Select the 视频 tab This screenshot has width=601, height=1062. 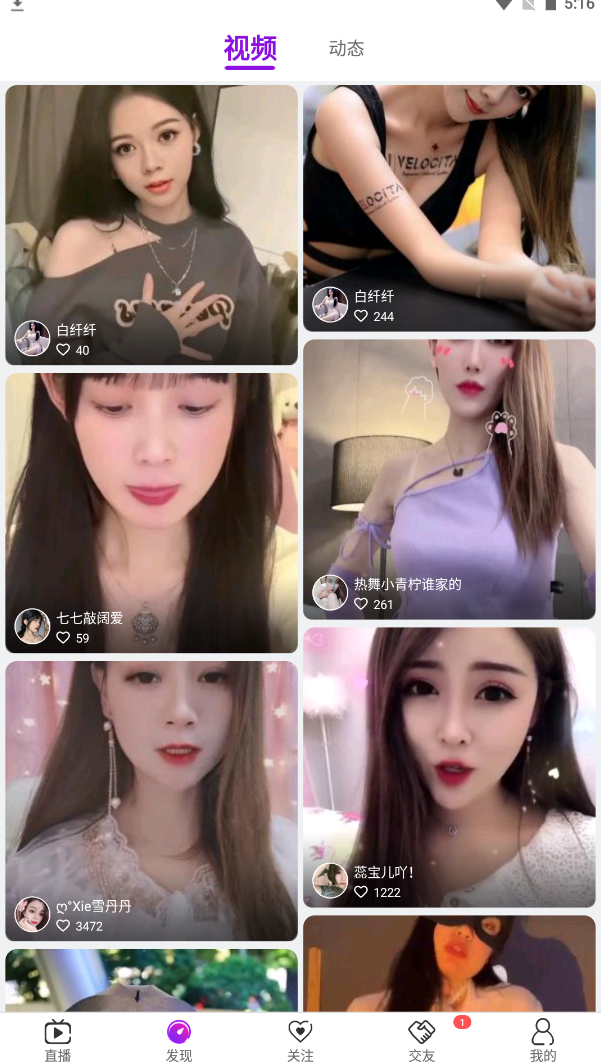click(250, 48)
